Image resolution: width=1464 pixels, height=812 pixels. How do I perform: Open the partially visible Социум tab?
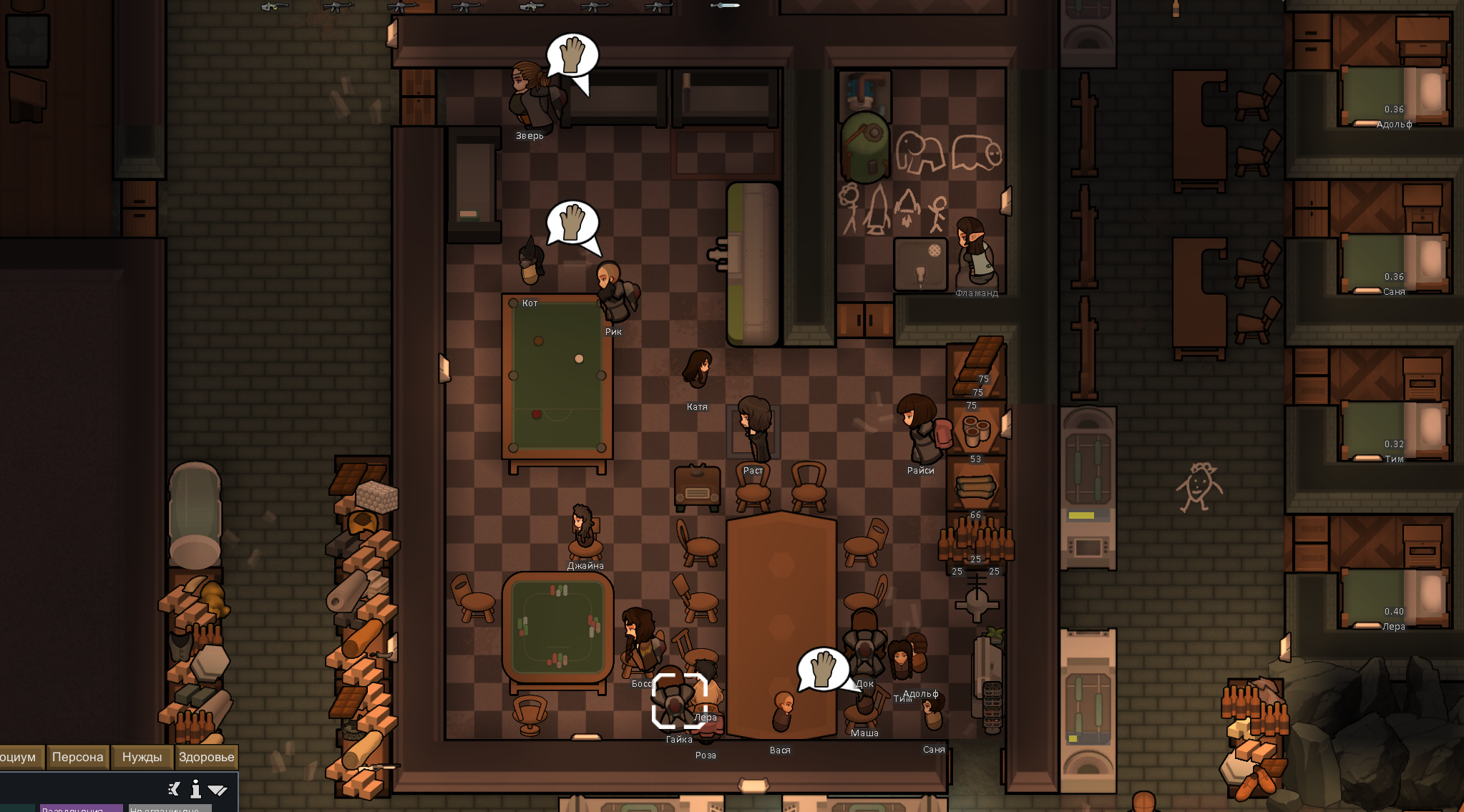point(20,757)
